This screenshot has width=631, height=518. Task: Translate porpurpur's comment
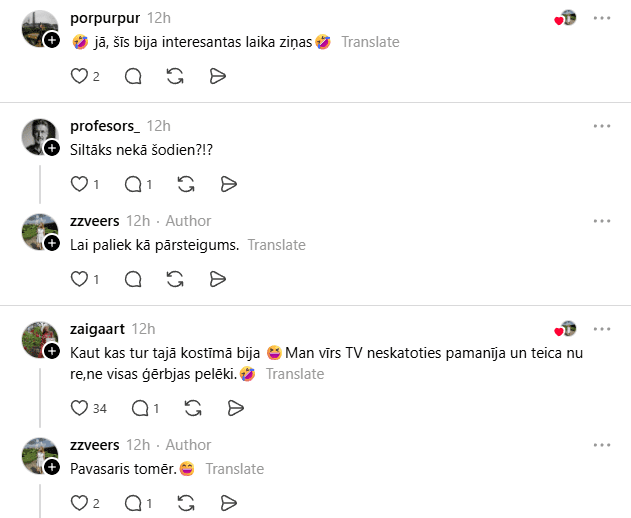[369, 42]
